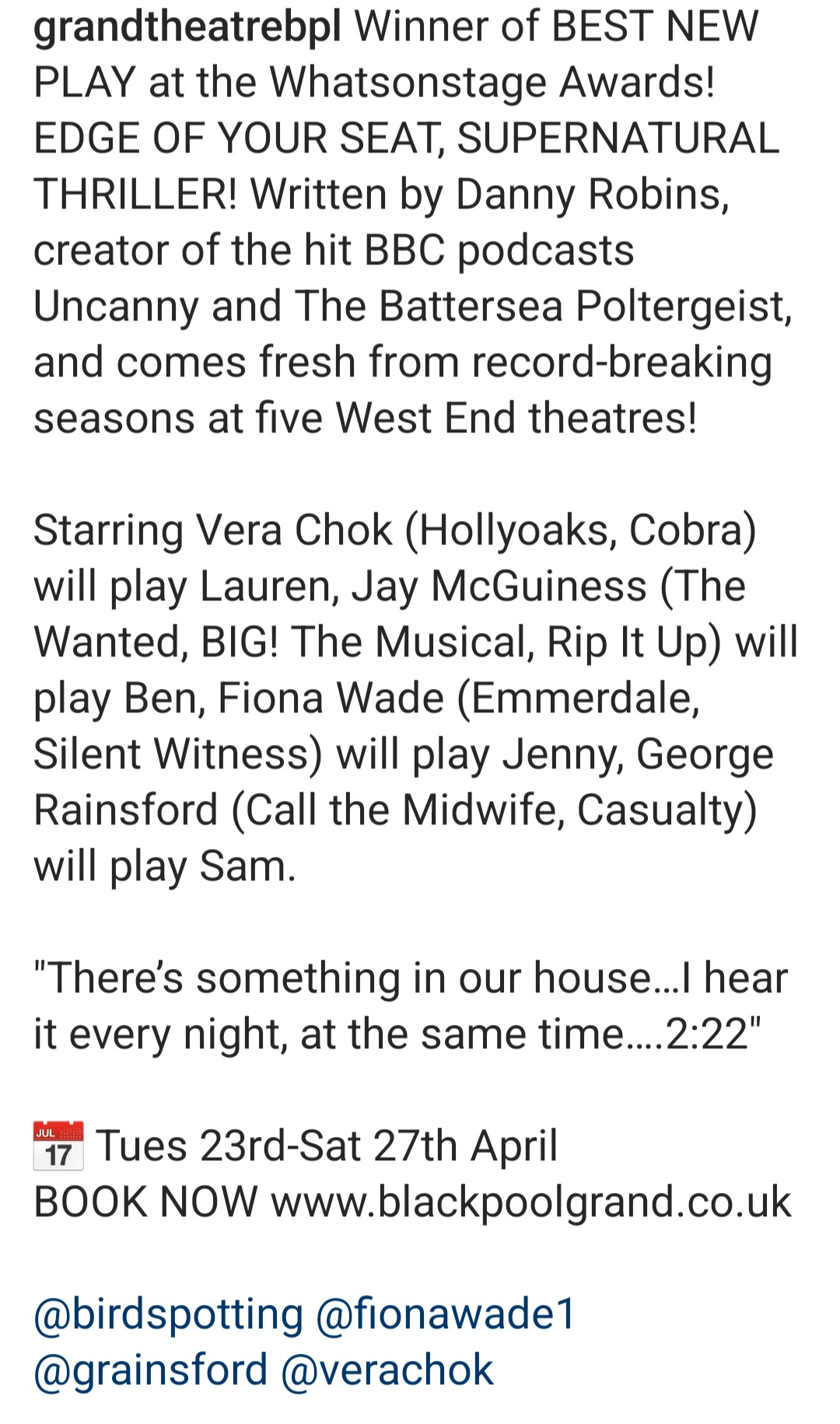Open the grandtheatrebpl profile username
840x1424 pixels.
[x=187, y=28]
